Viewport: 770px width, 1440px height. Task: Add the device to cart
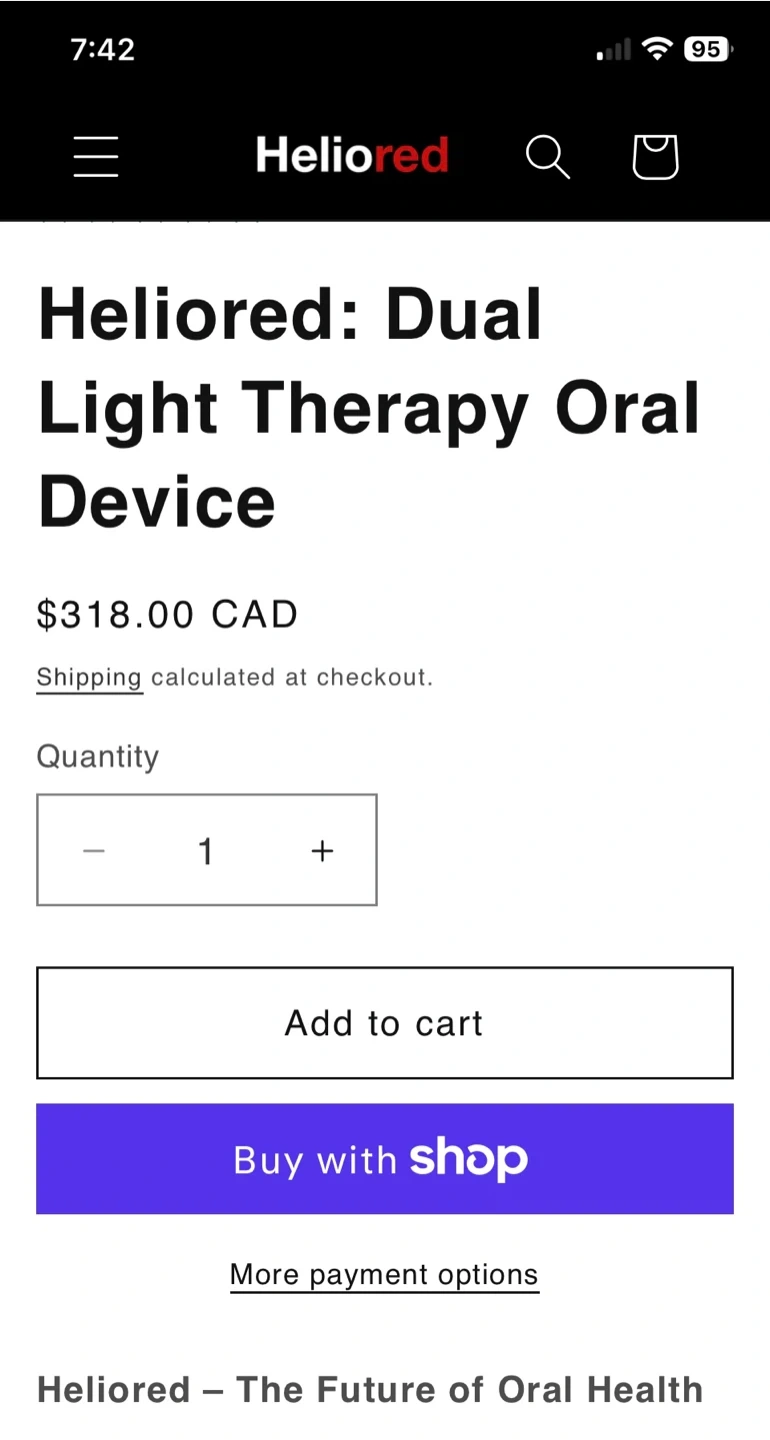click(385, 1023)
